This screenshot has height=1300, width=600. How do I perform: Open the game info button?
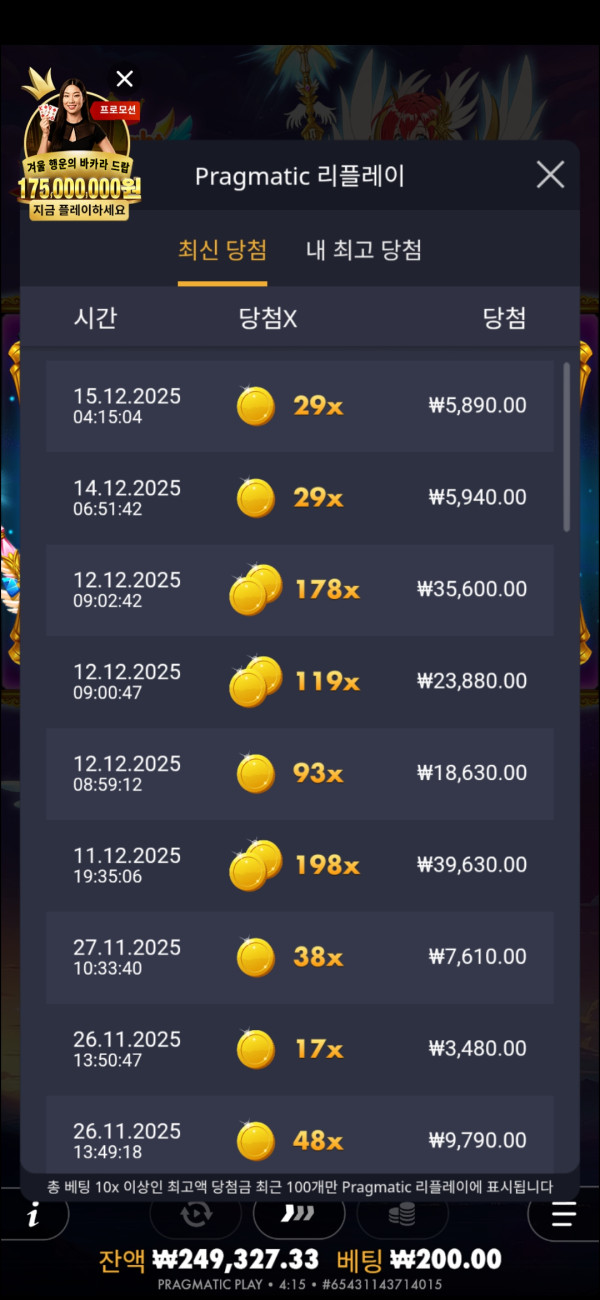pyautogui.click(x=34, y=1216)
